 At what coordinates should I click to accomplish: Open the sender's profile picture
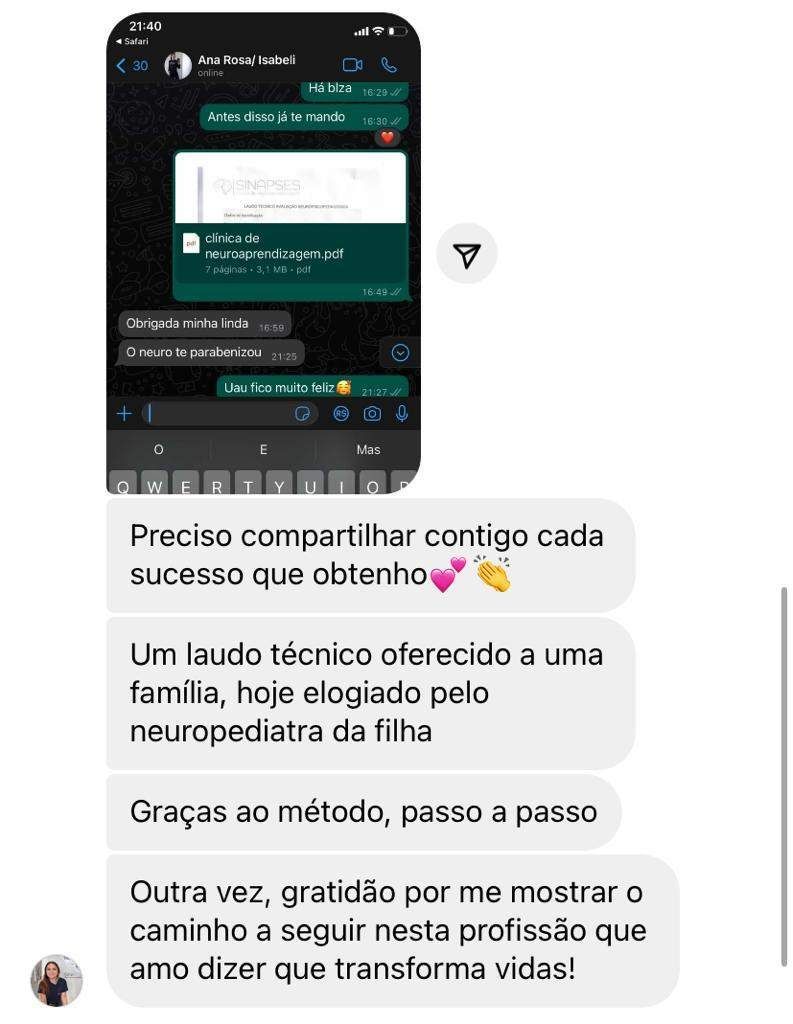click(56, 980)
